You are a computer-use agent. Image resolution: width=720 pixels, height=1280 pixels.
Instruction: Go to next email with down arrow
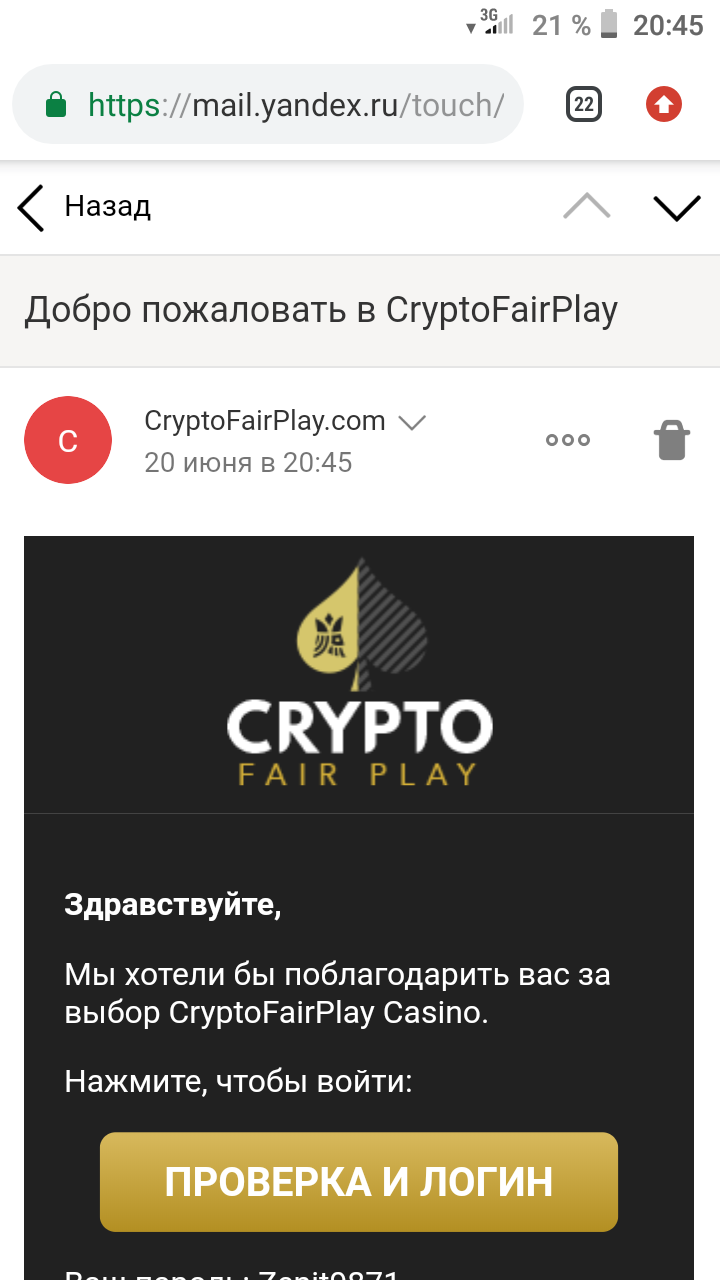[677, 207]
